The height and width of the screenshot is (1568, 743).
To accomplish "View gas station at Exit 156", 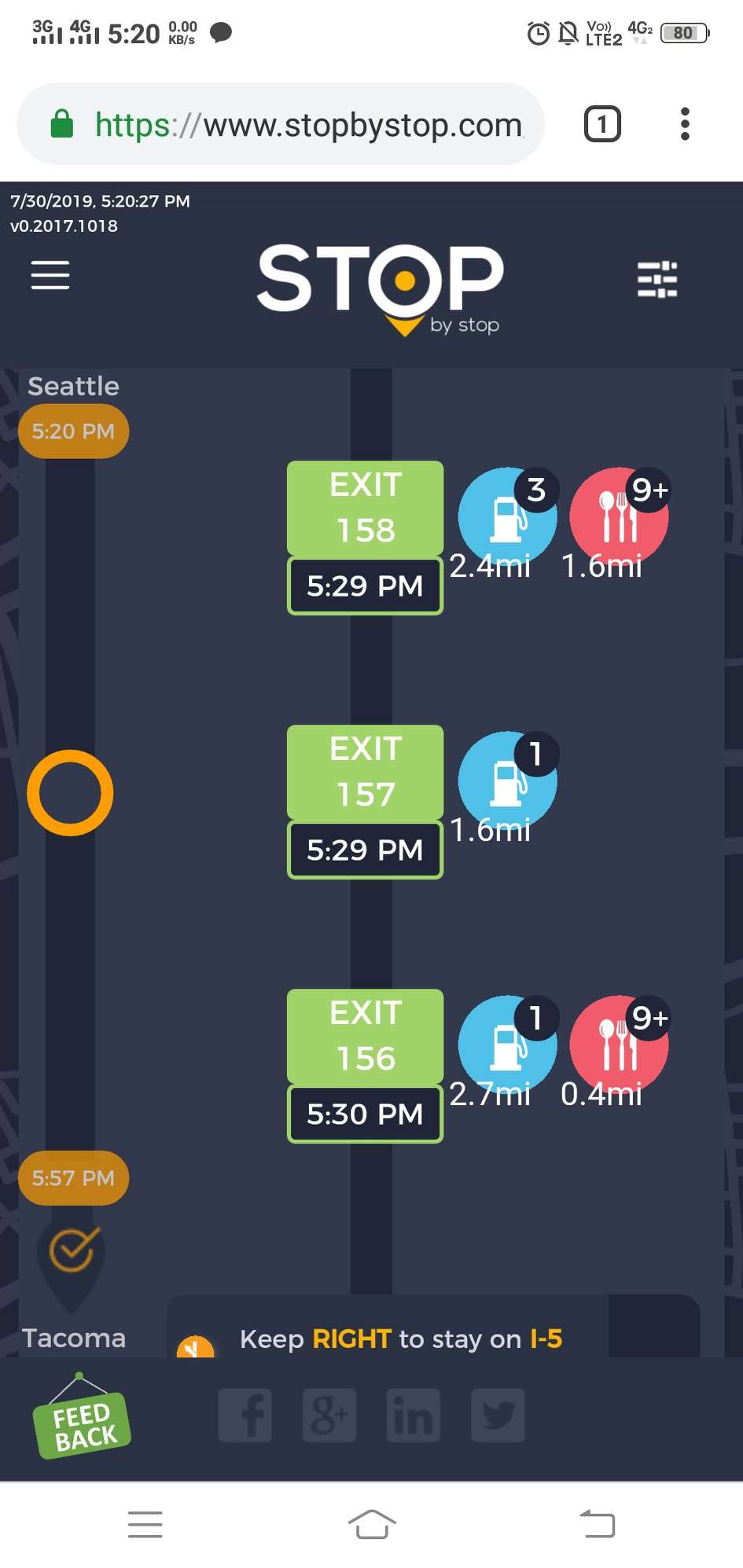I will click(506, 1045).
